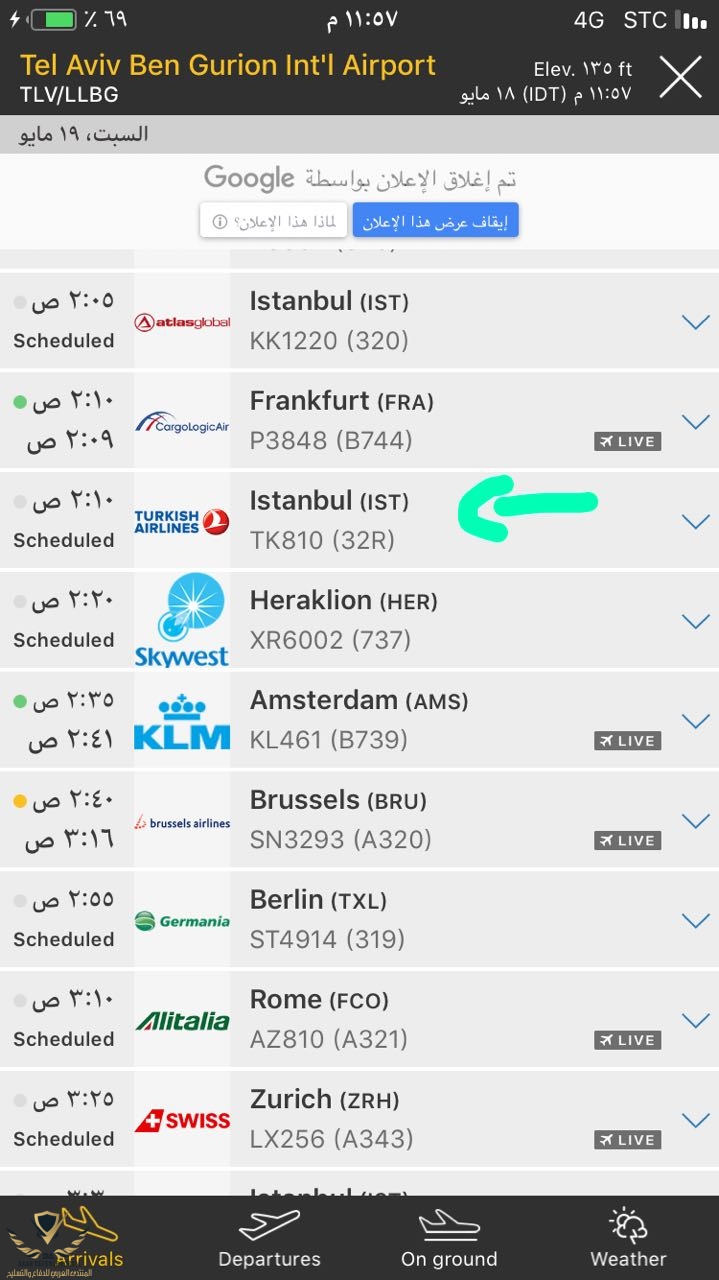Viewport: 719px width, 1280px height.
Task: Close the Tel Aviv airport panel
Action: point(680,77)
